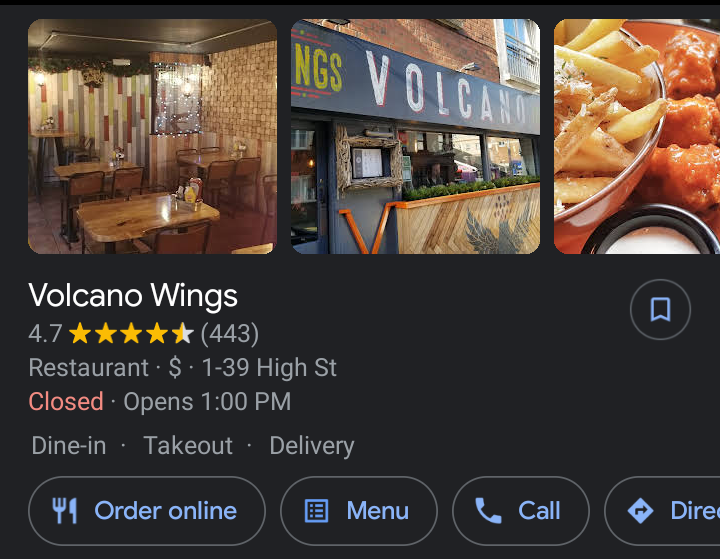Open the Volcano Wings place details
This screenshot has width=720, height=559.
pos(133,296)
